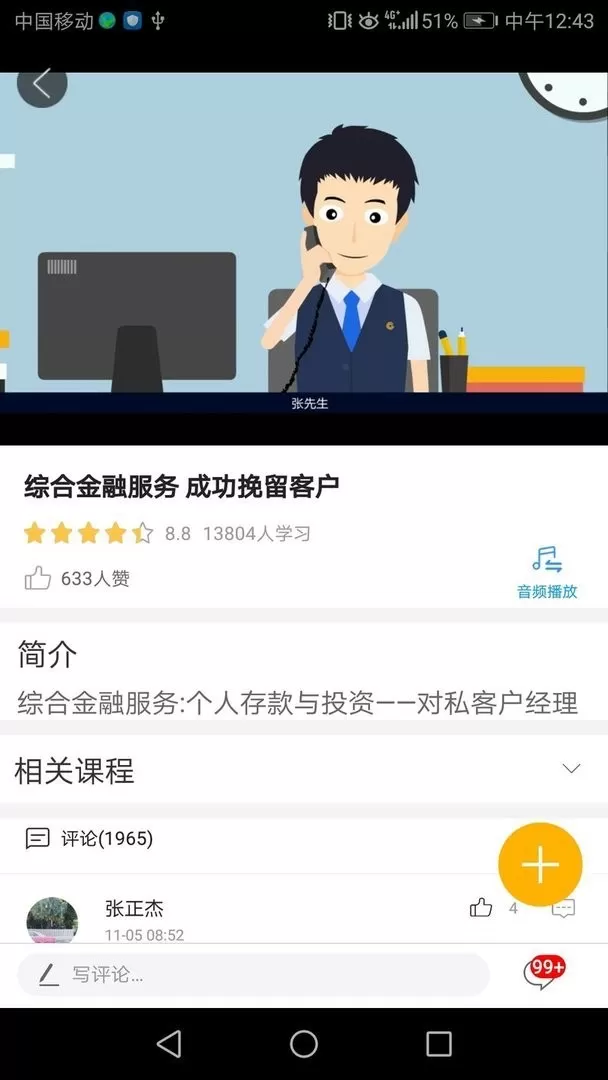
Task: Tap the orange plus floating button
Action: (540, 865)
